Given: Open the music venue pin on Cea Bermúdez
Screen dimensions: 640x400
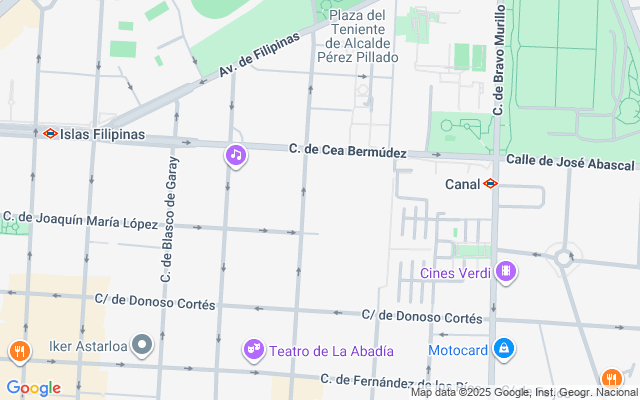Looking at the screenshot, I should [x=235, y=155].
